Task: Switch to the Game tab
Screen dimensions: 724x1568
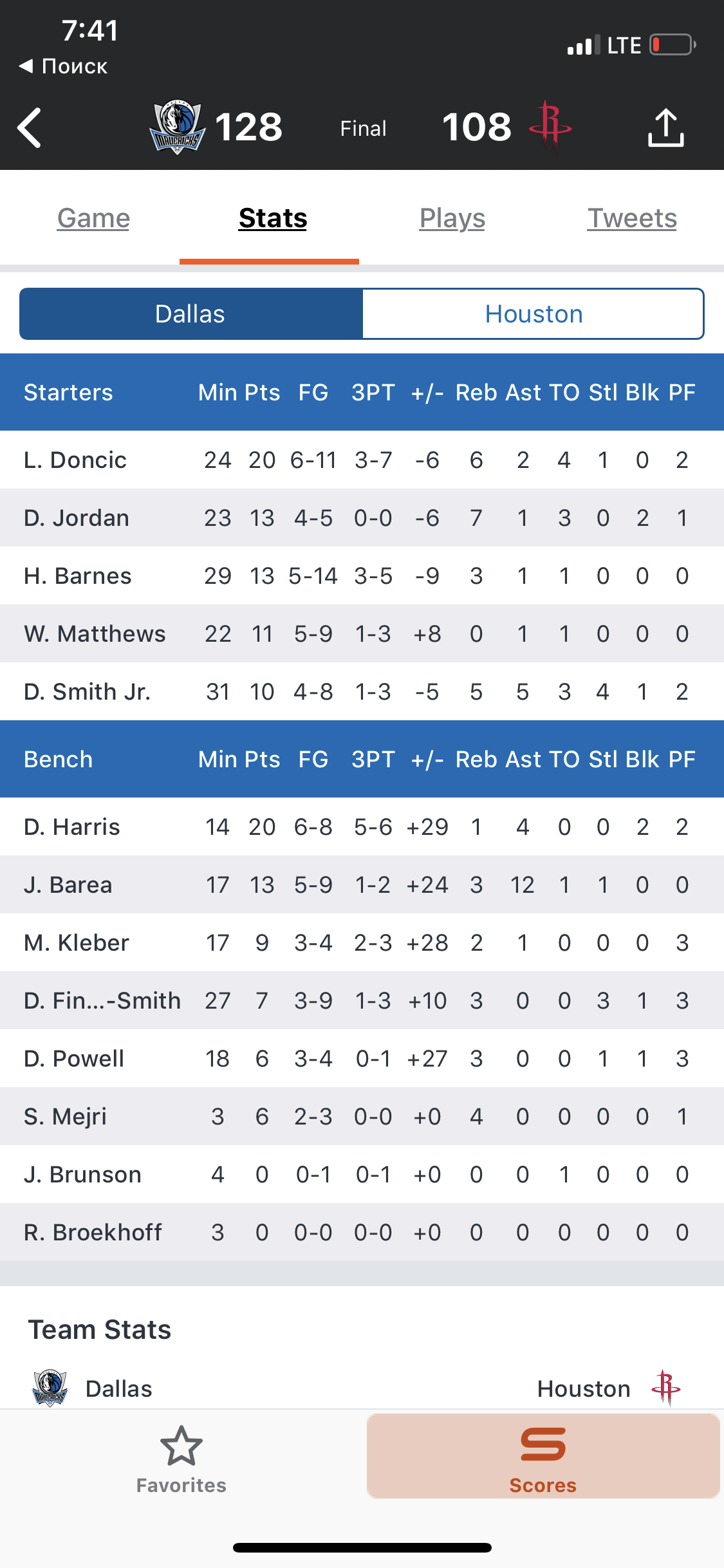Action: click(94, 218)
